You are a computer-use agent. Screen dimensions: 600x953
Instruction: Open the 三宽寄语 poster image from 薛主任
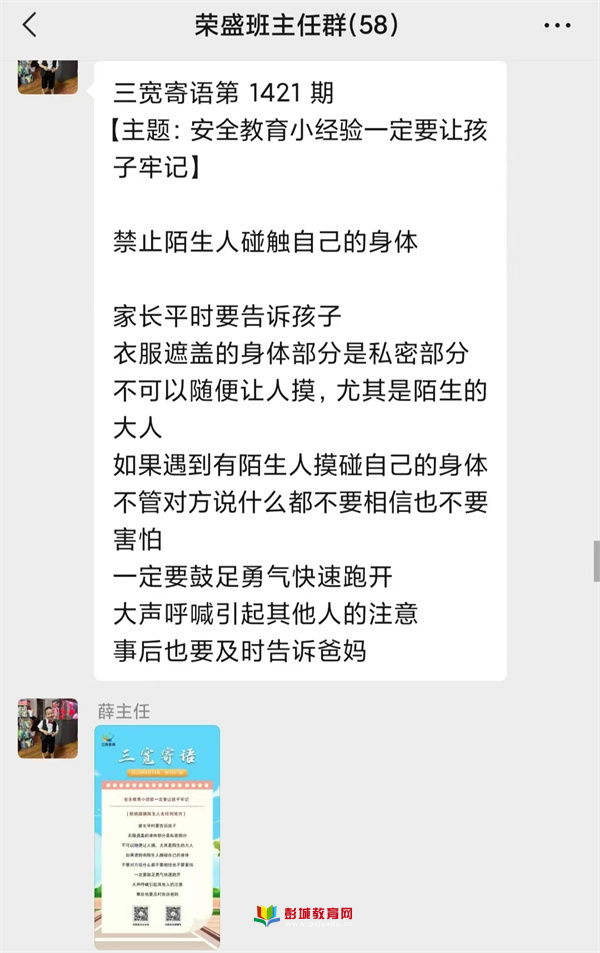tap(158, 836)
